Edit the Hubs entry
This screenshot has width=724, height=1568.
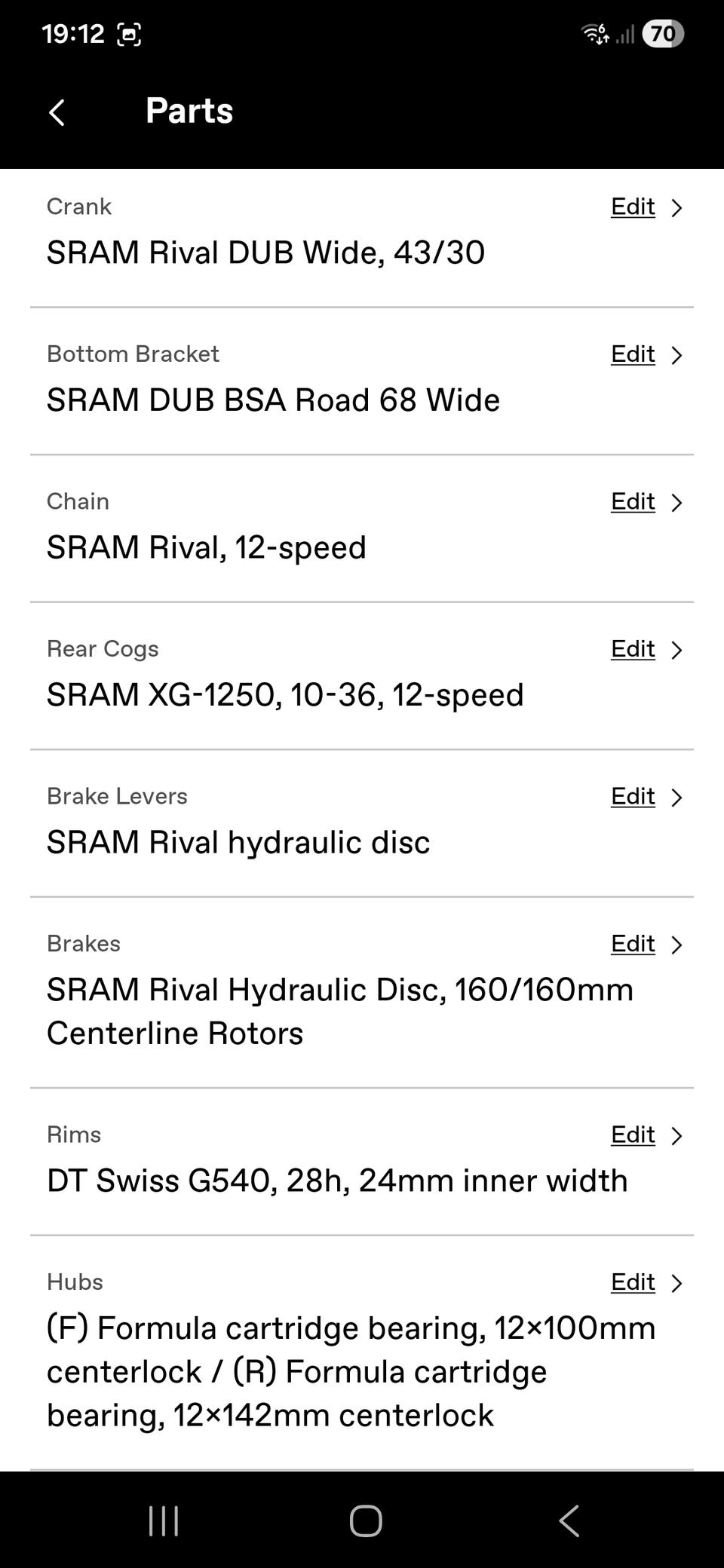(x=633, y=1282)
